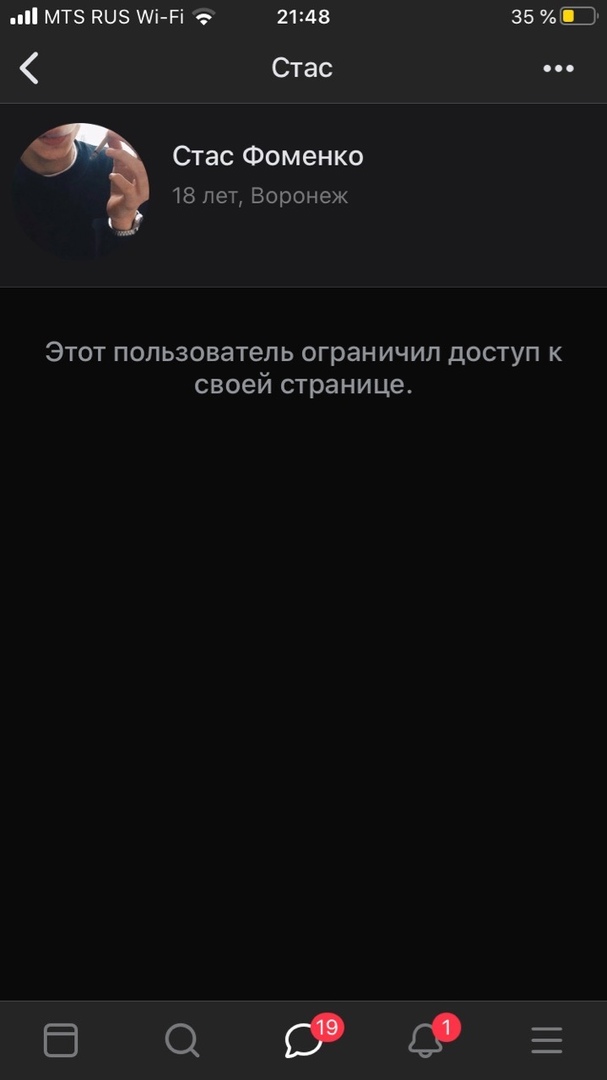This screenshot has height=1080, width=607.
Task: Check the notifications bell tab
Action: (x=426, y=1040)
